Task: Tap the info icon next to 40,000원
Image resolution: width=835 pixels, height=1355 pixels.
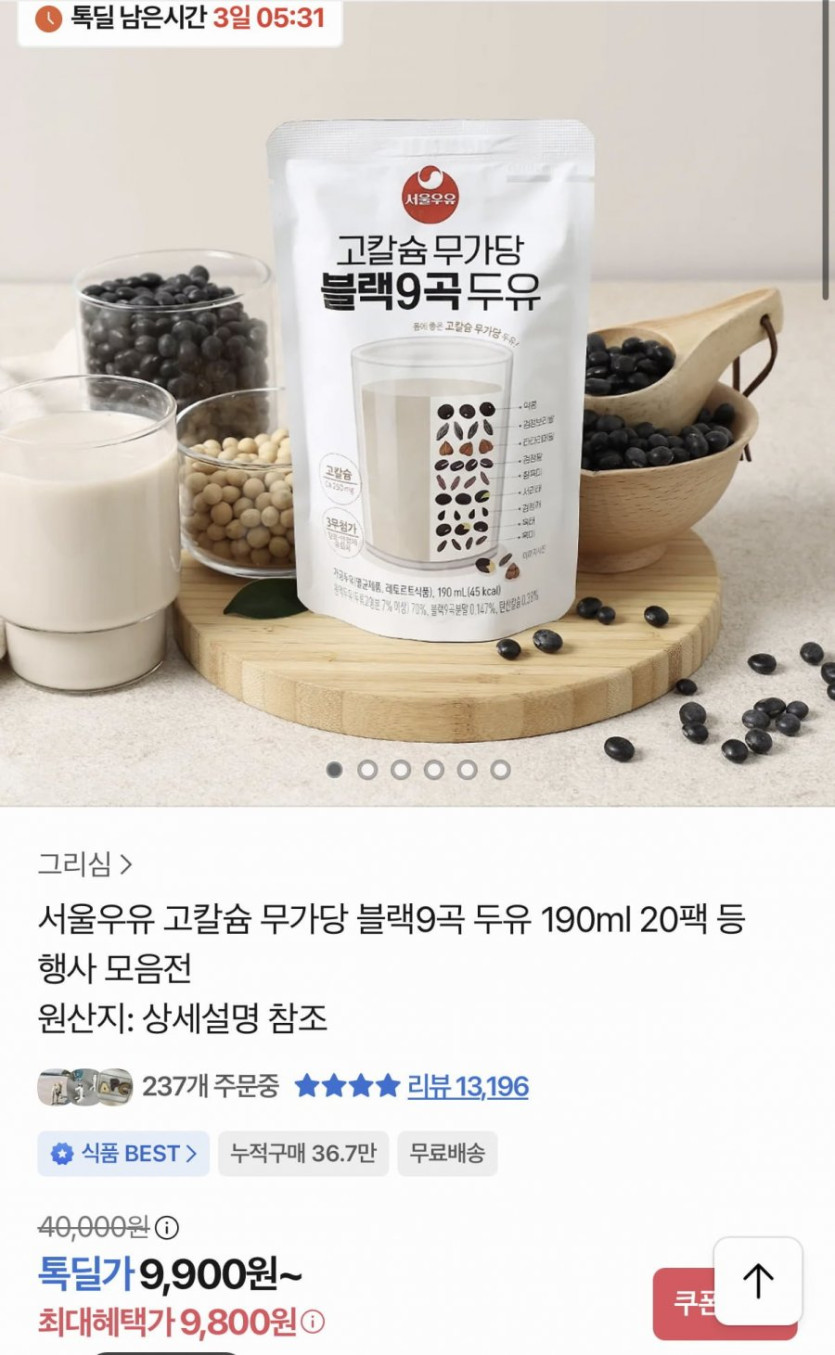Action: [x=168, y=1227]
